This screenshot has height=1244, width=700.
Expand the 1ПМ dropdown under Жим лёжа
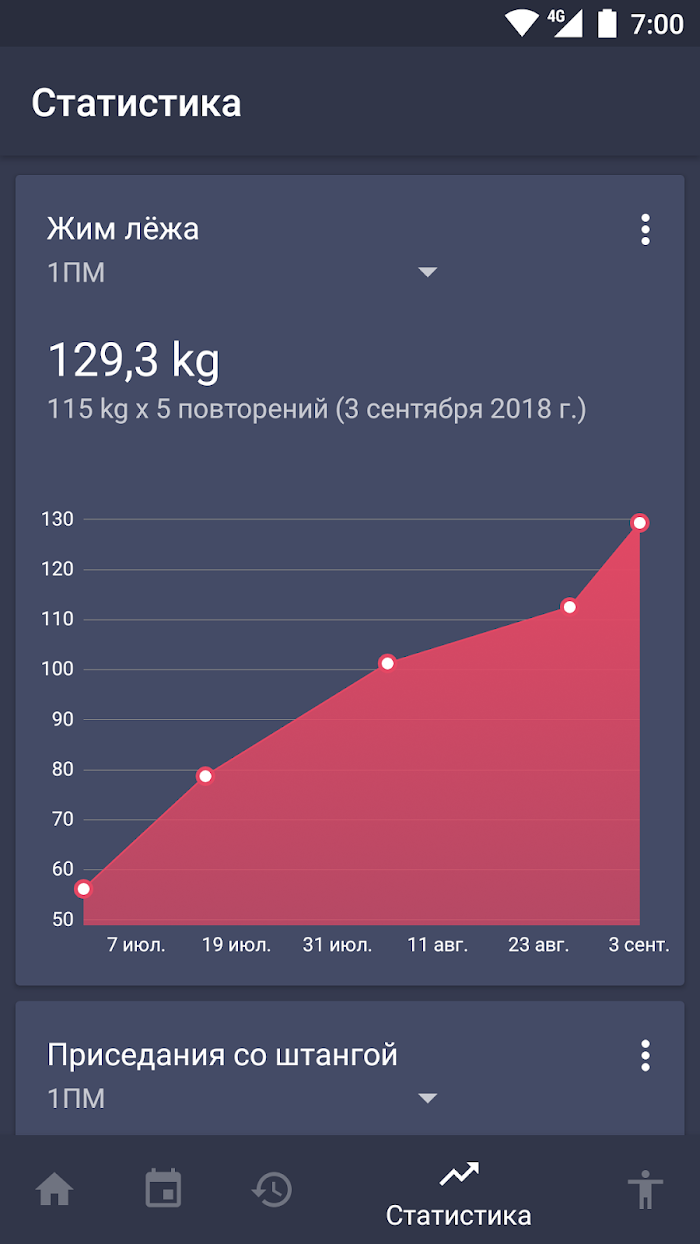coord(242,272)
